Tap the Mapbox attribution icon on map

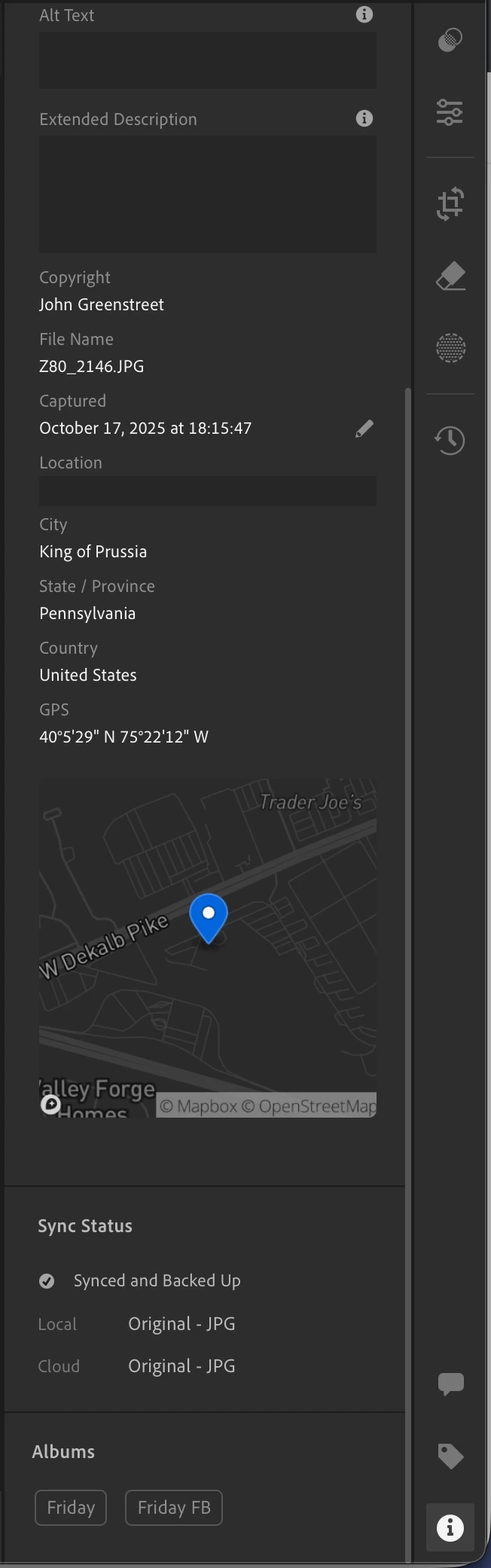point(51,1105)
